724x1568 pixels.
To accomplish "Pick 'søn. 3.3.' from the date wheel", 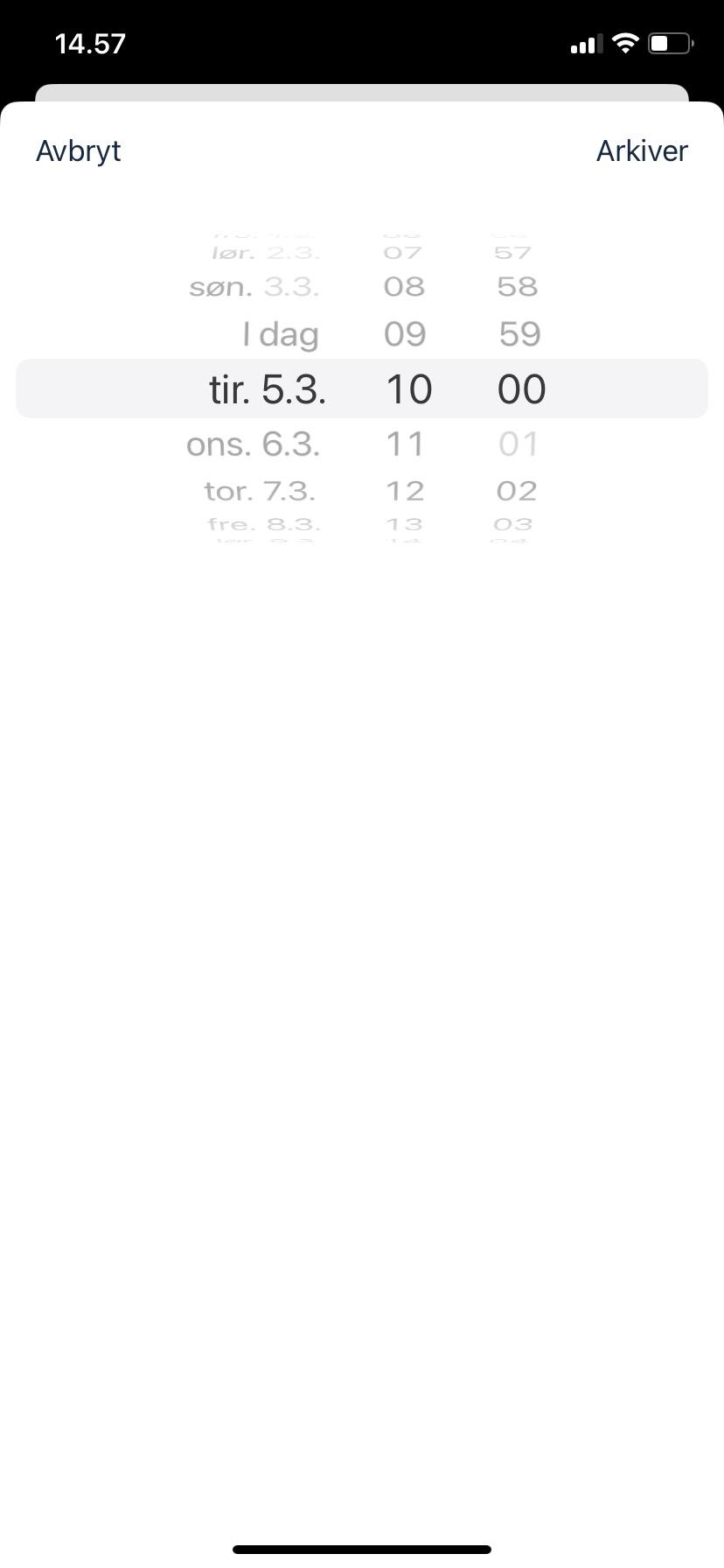I will [x=254, y=287].
